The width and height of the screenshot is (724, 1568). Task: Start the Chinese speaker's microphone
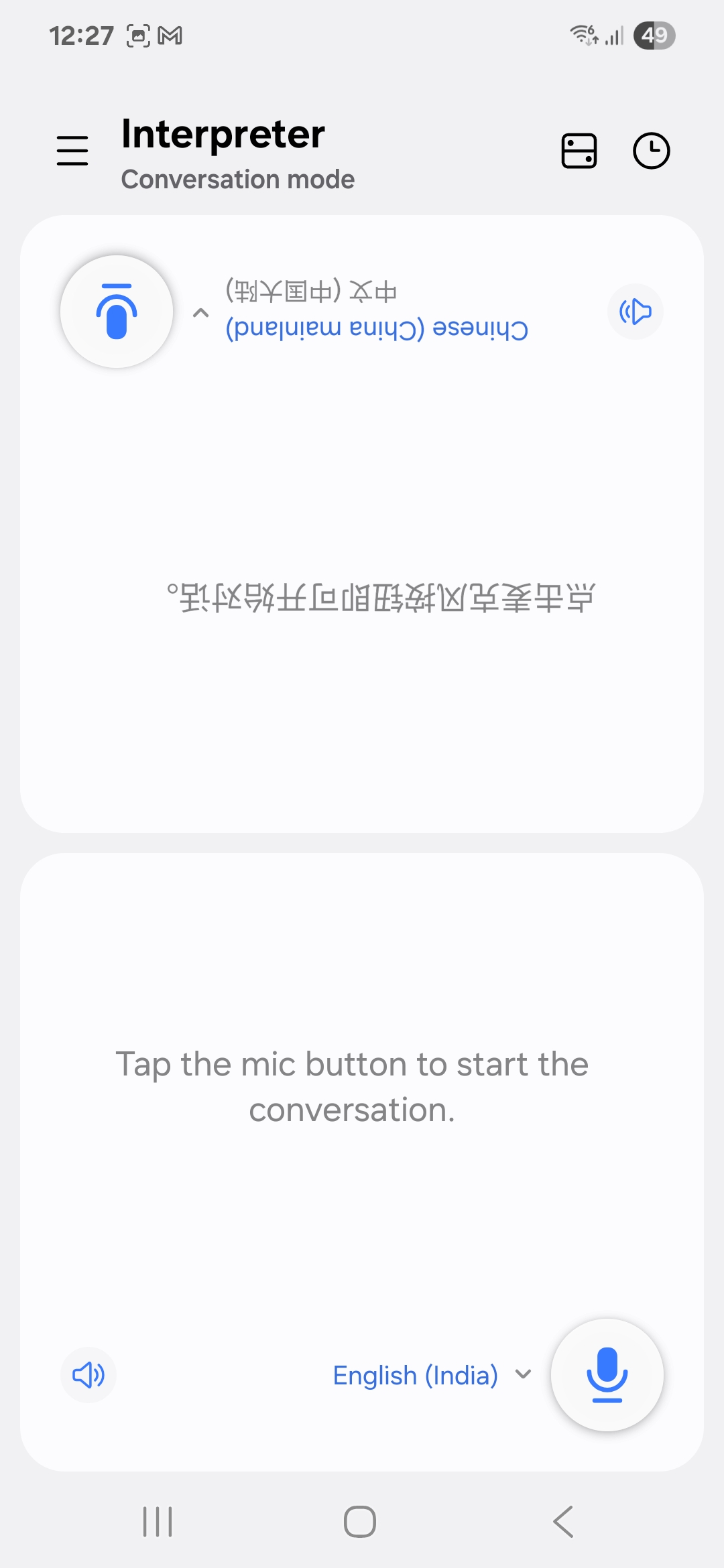tap(117, 312)
